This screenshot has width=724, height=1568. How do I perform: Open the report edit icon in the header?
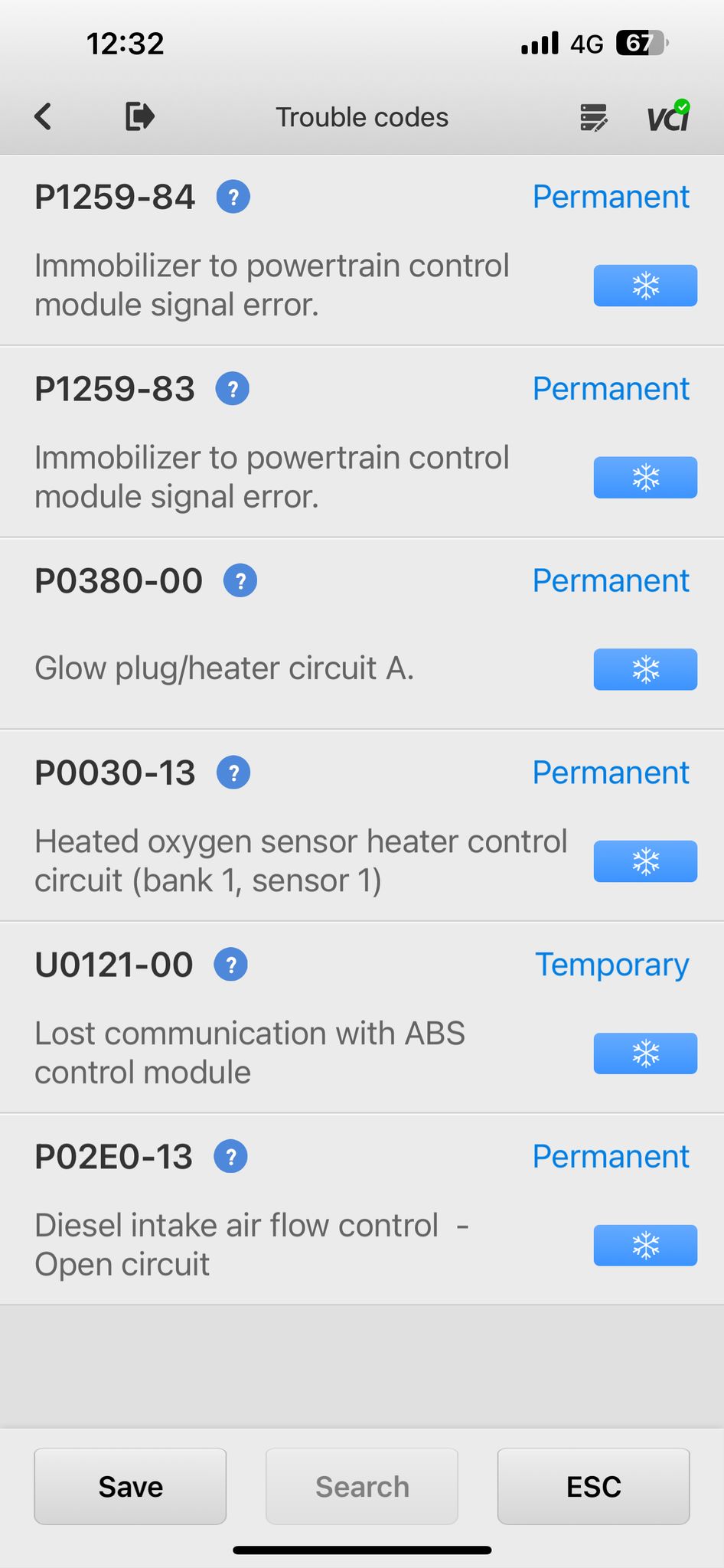[x=593, y=118]
